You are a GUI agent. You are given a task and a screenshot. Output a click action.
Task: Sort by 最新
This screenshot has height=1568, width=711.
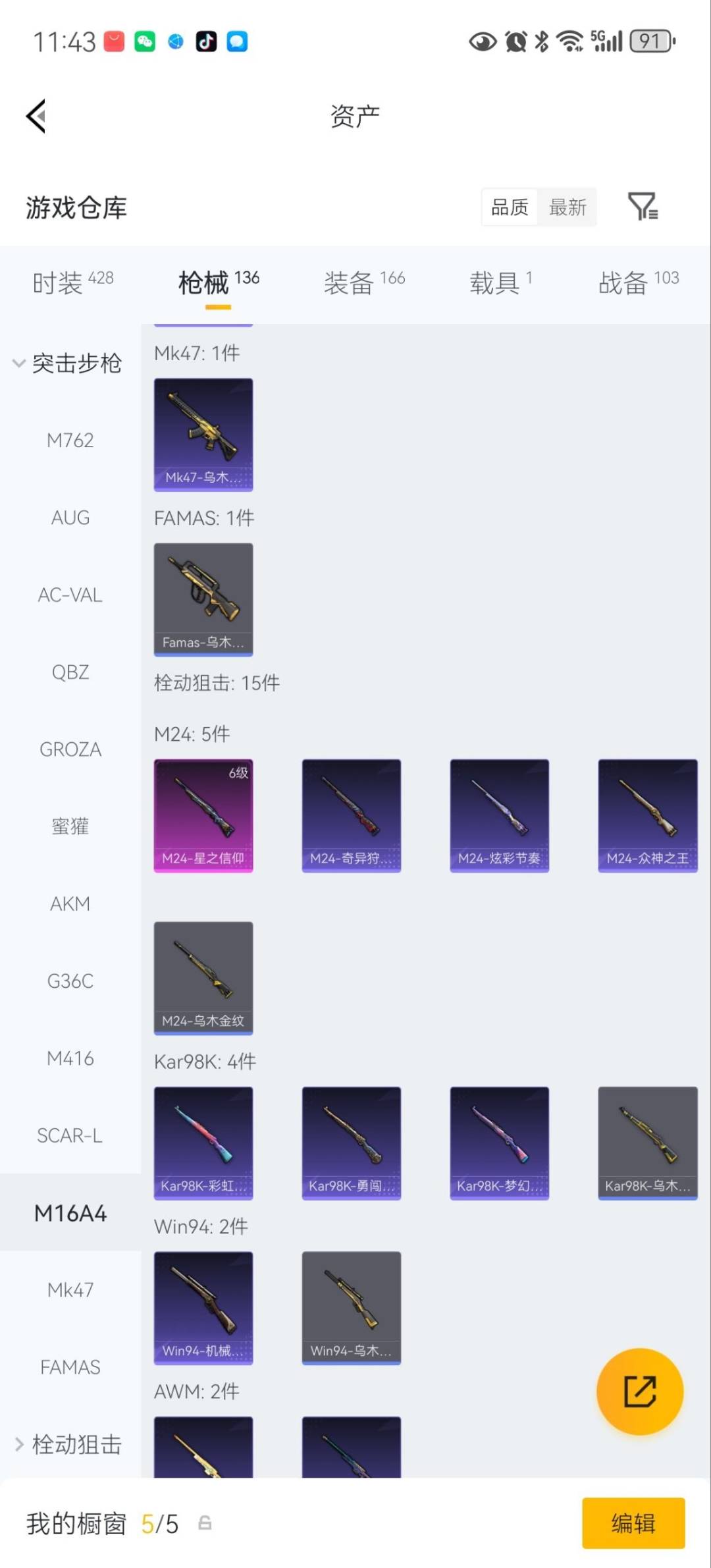pyautogui.click(x=567, y=207)
